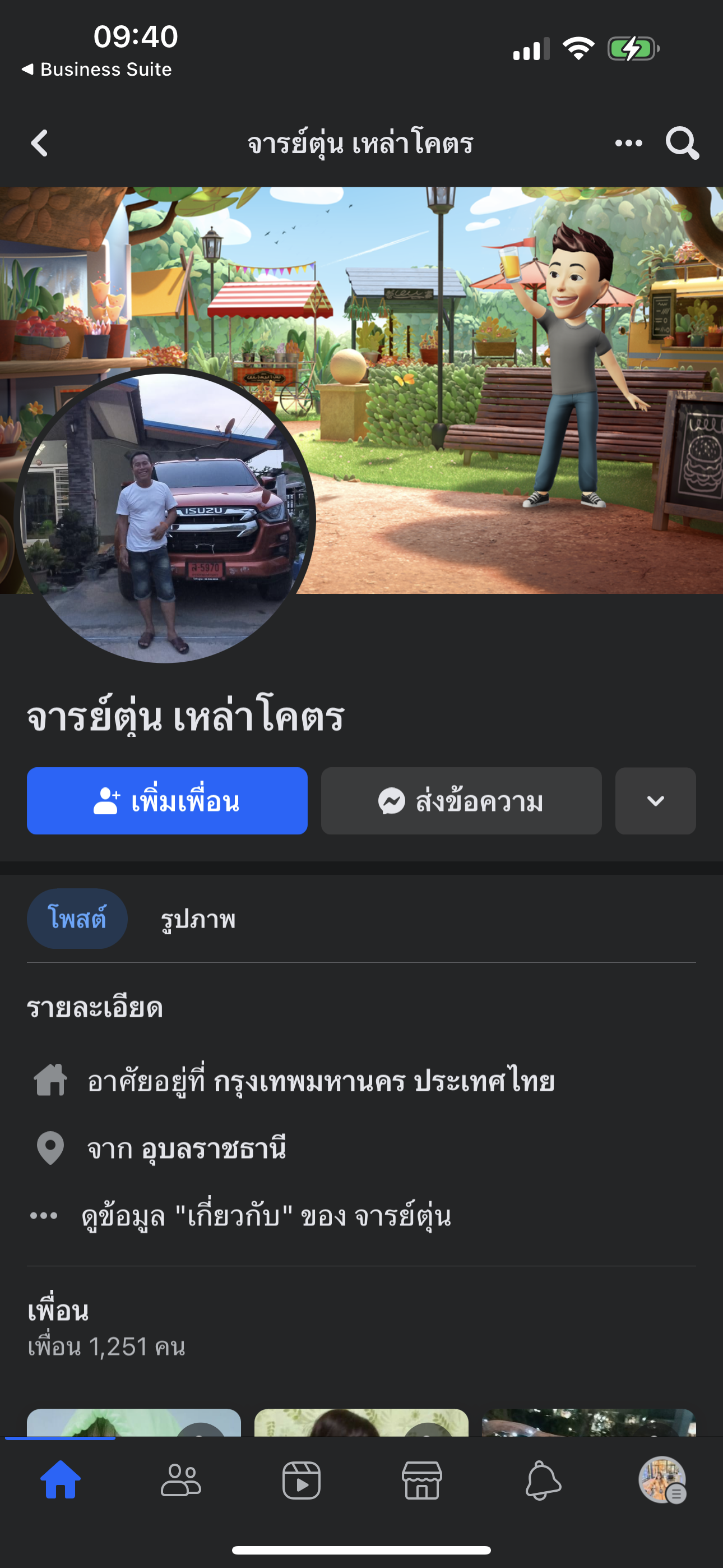Switch to the รูปภาพ tab
723x1568 pixels.
(x=198, y=919)
